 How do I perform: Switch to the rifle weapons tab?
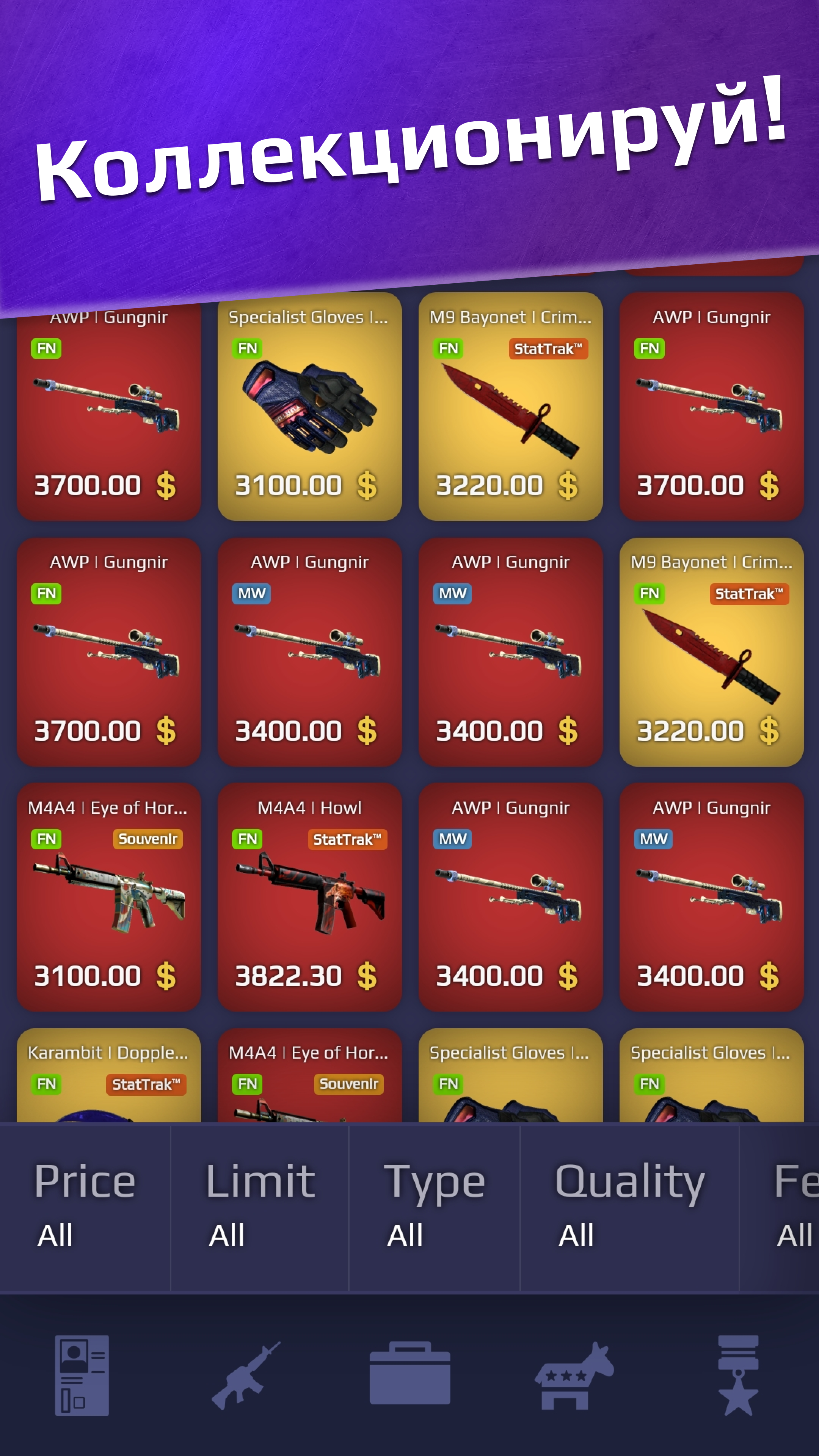pos(246,1375)
